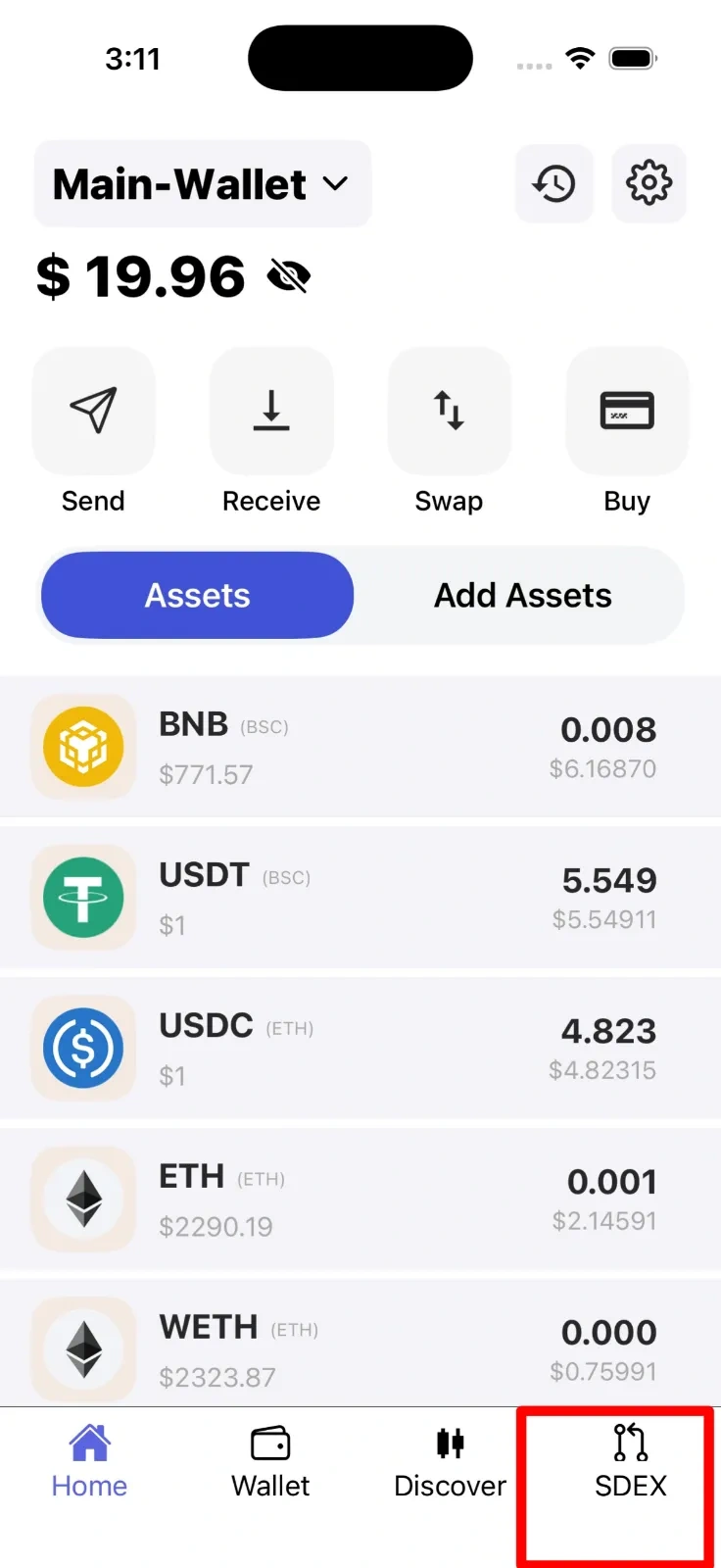The height and width of the screenshot is (1568, 721).
Task: Expand the USDT token entry
Action: pos(360,897)
